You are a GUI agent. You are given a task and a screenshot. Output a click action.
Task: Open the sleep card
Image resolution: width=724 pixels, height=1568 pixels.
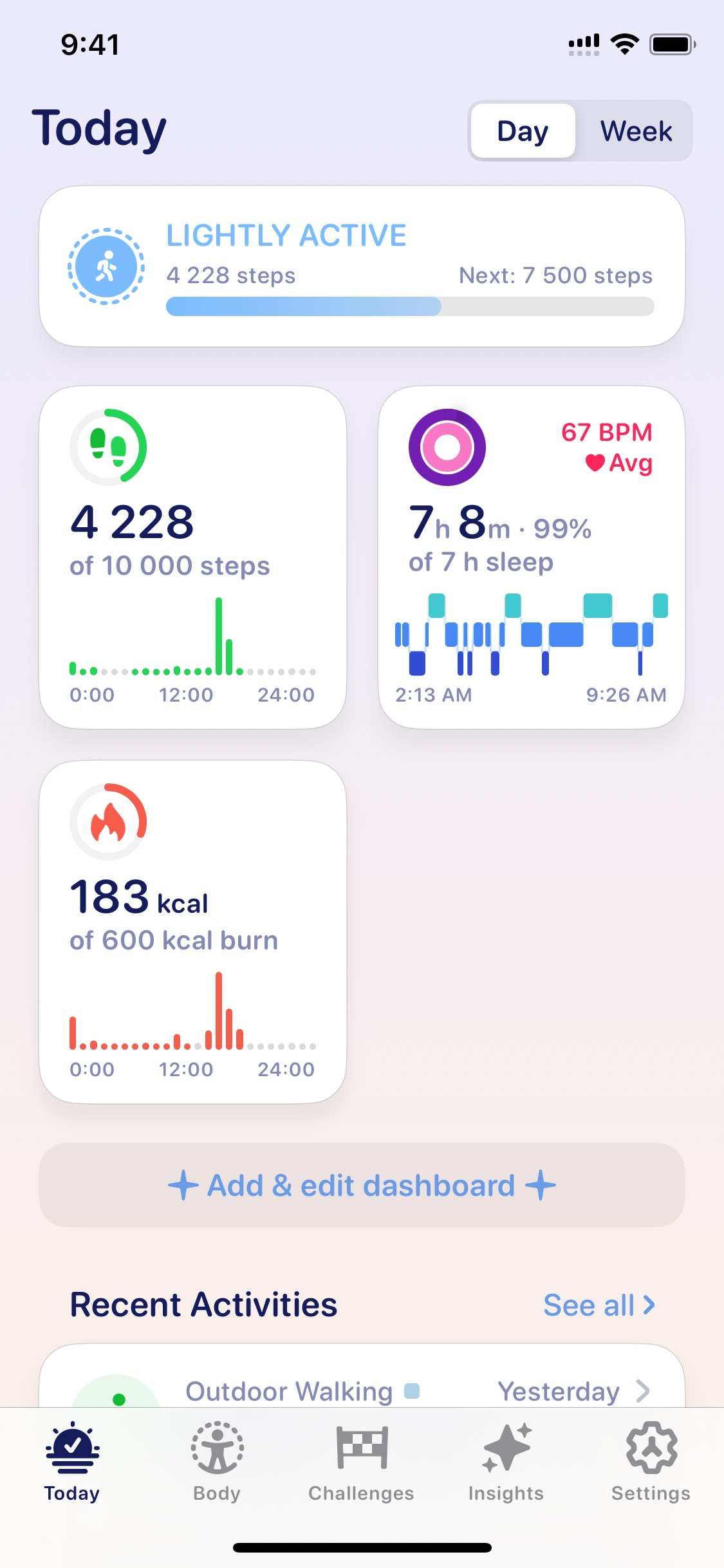coord(532,557)
